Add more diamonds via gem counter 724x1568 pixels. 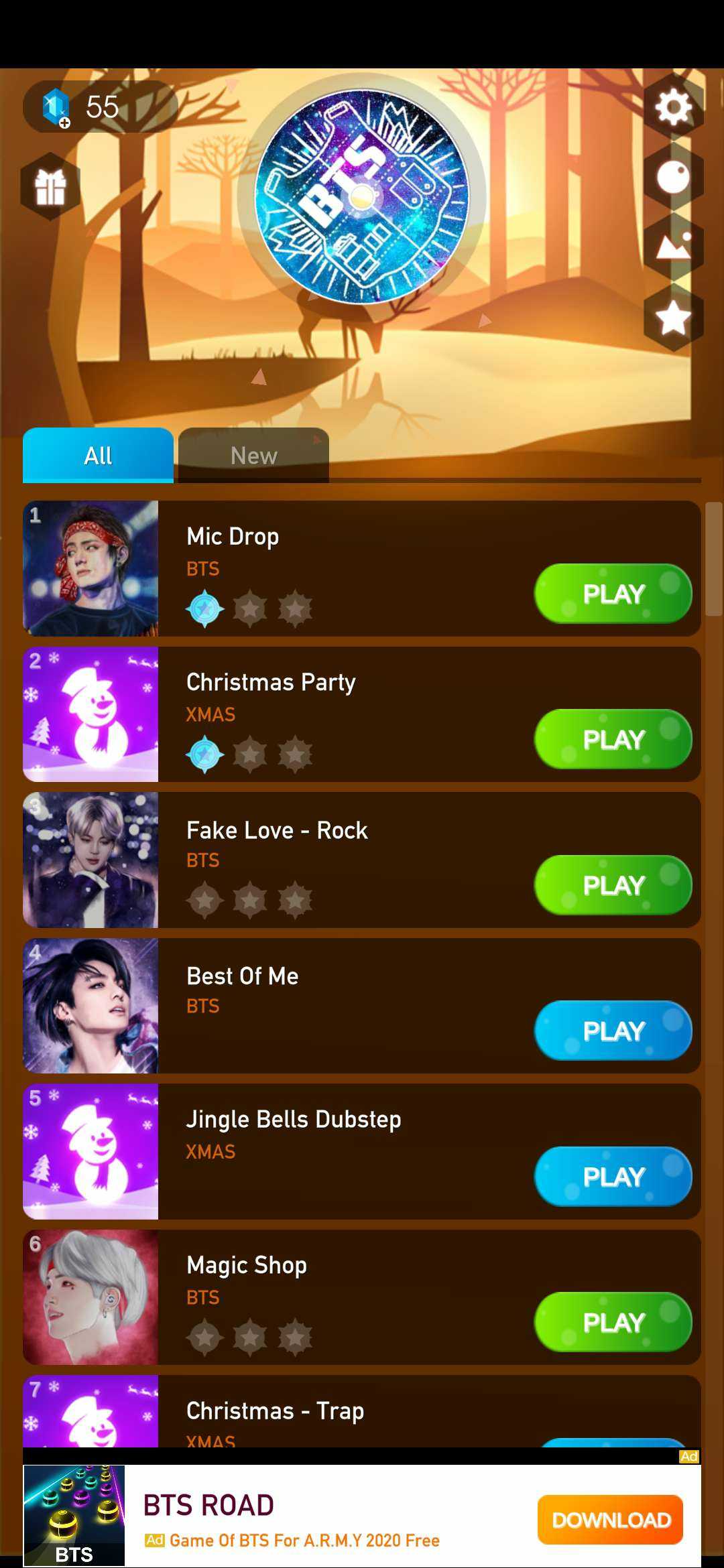(x=58, y=108)
